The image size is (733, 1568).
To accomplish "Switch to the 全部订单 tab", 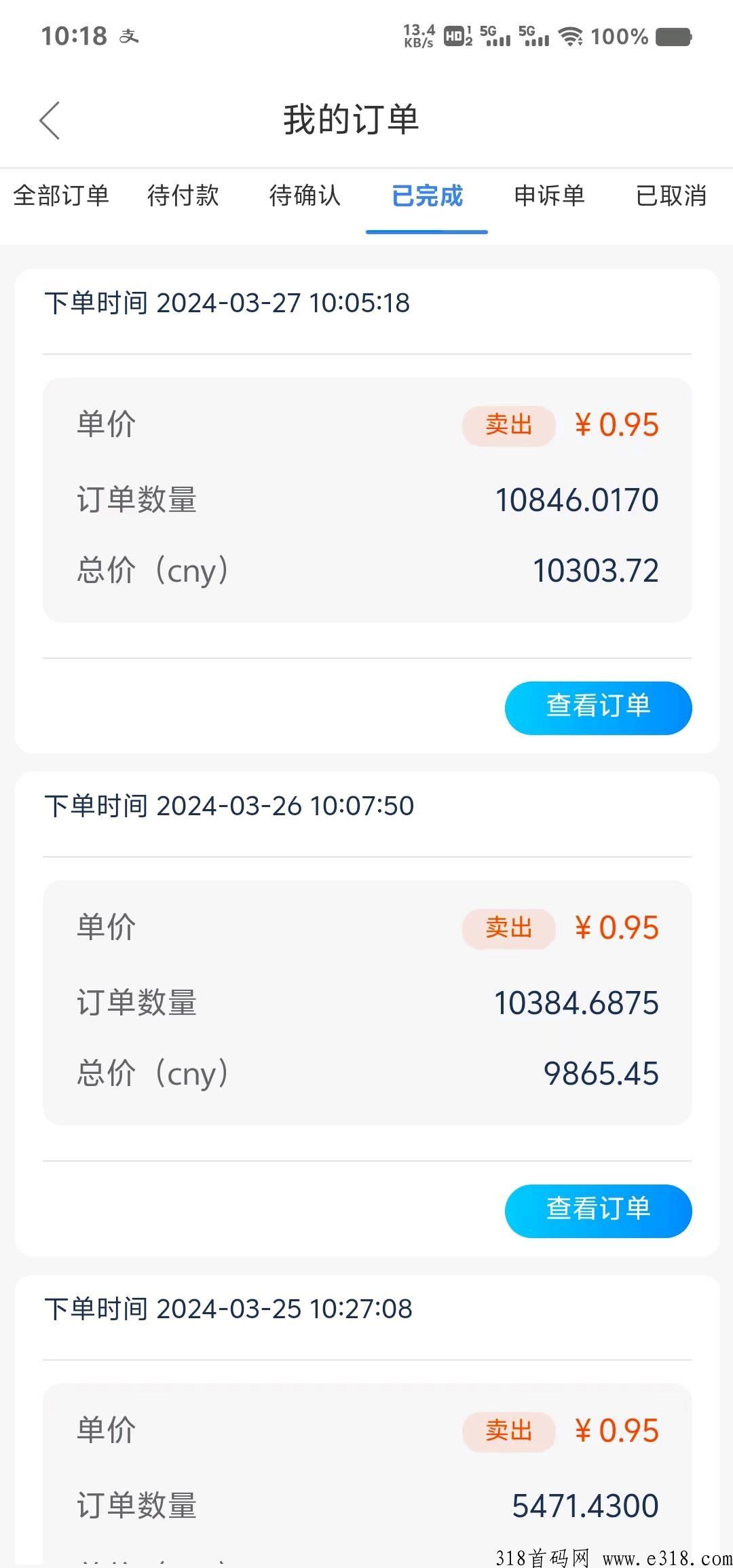I will point(61,195).
